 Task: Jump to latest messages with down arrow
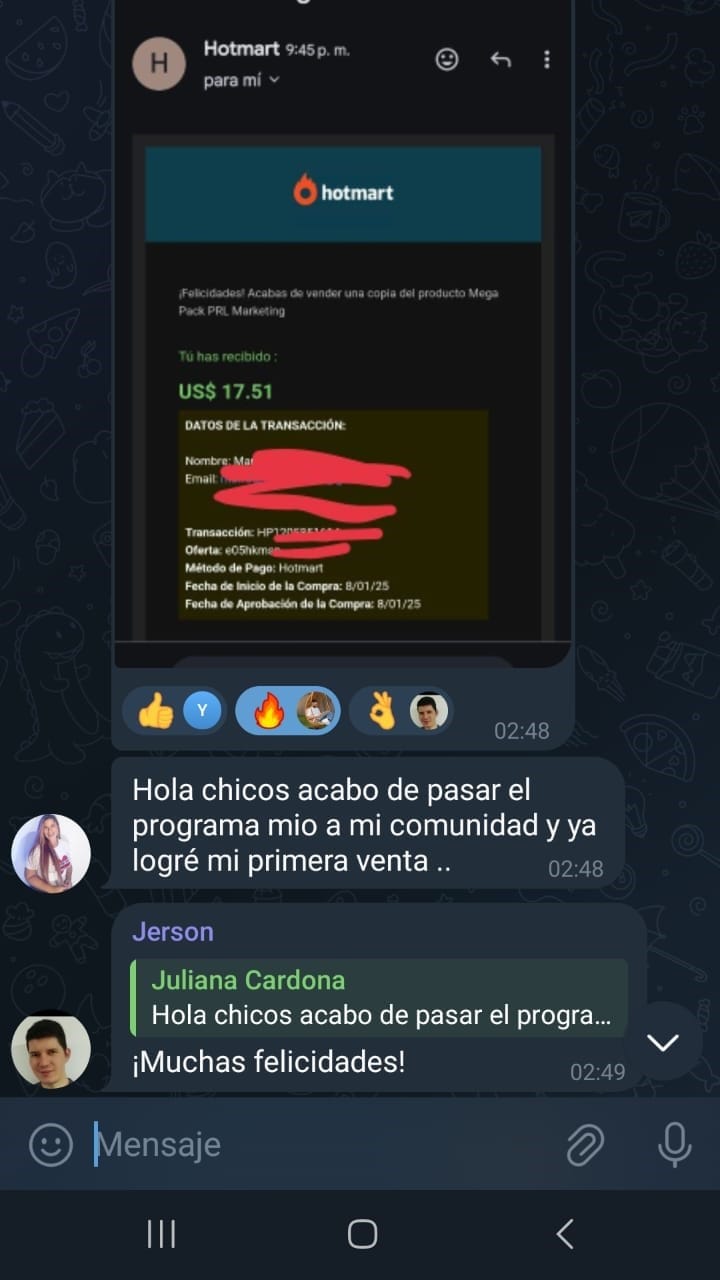point(663,1043)
